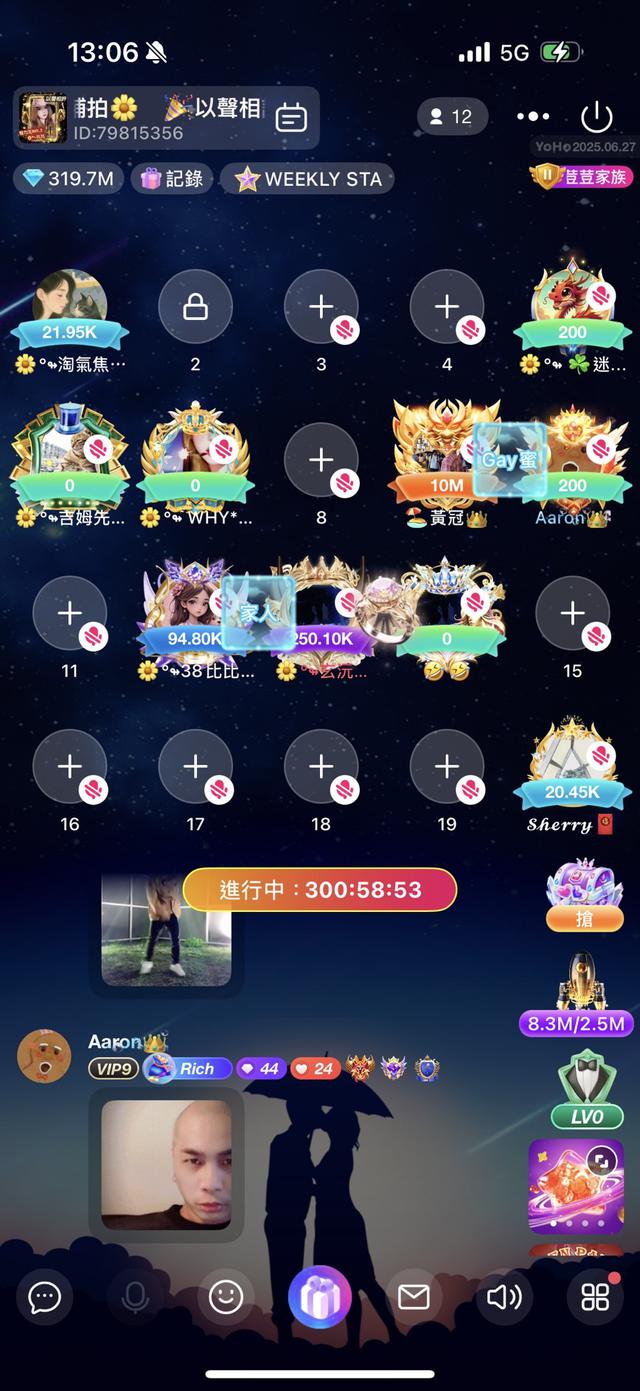This screenshot has height=1391, width=640.
Task: Open the three-dot overflow menu
Action: [x=533, y=117]
